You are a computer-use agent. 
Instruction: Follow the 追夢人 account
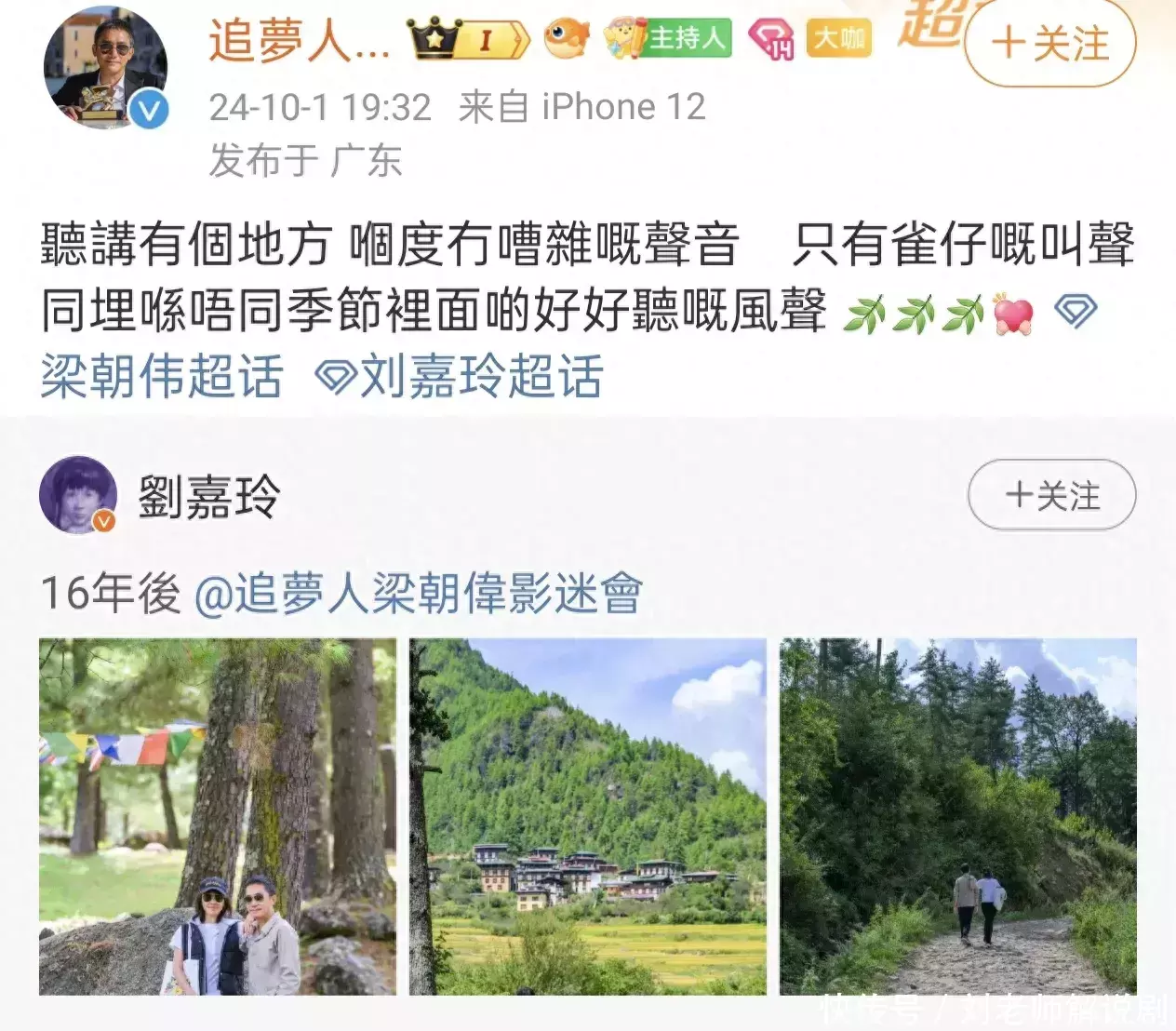click(1050, 44)
